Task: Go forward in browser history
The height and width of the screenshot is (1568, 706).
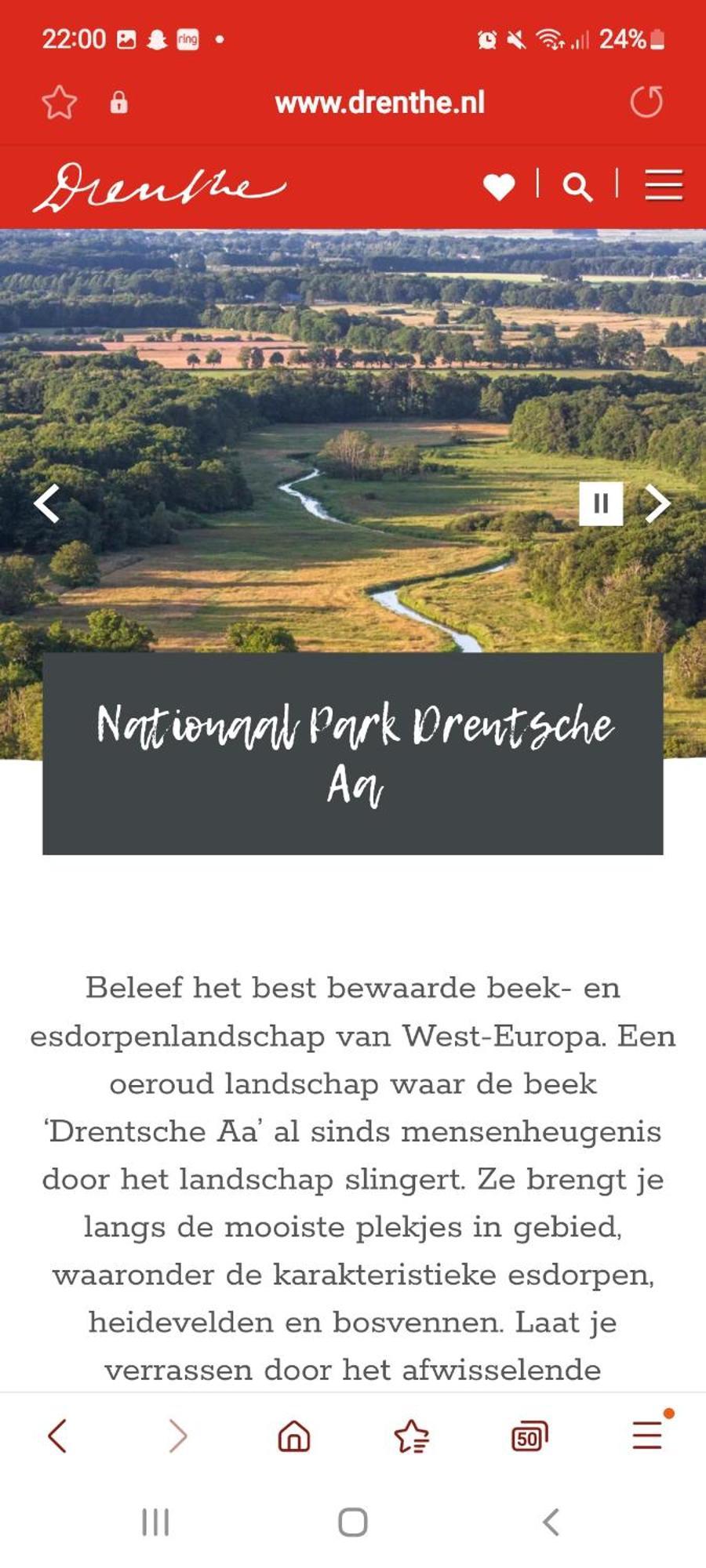Action: click(x=178, y=1436)
